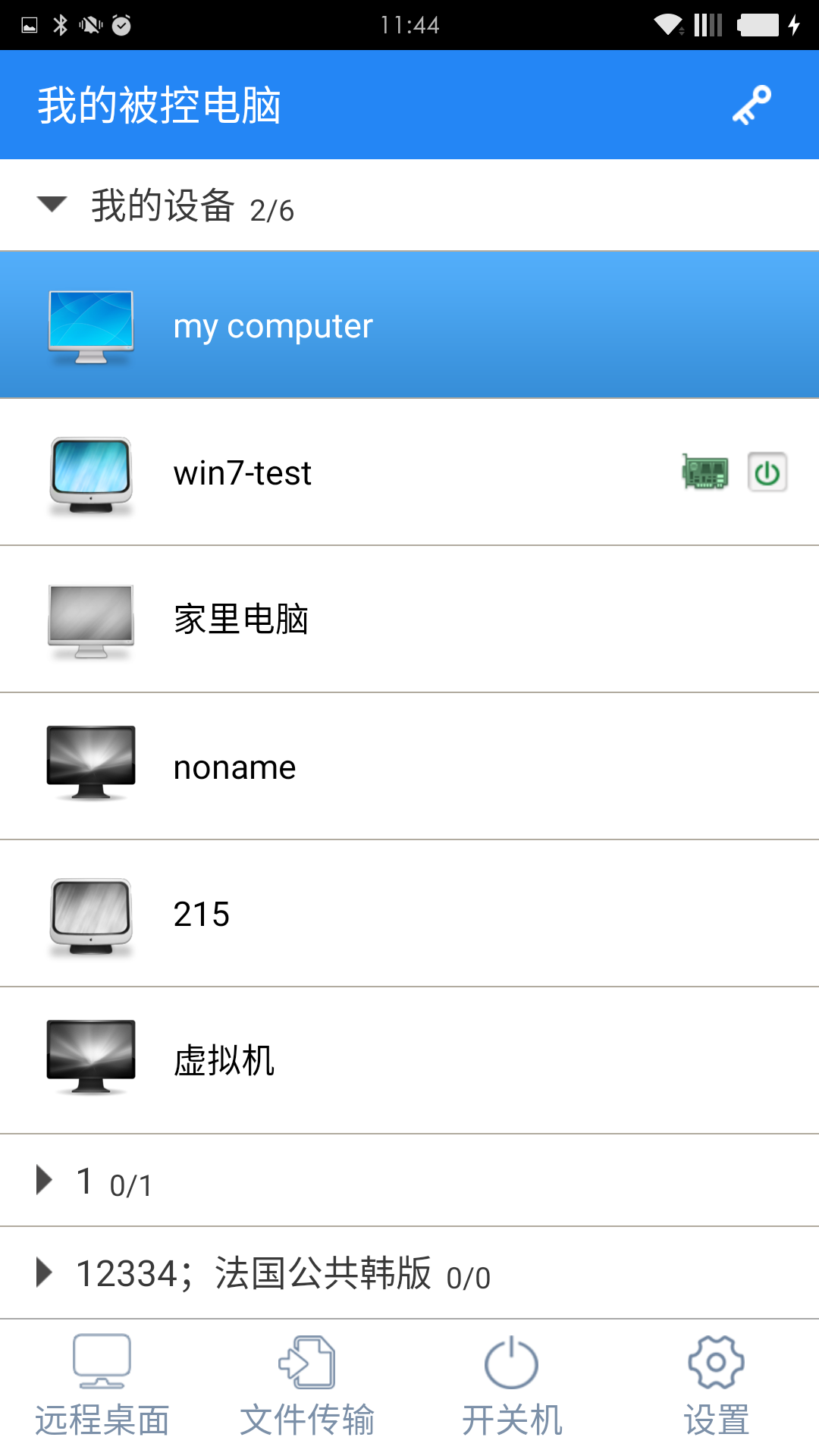Select the 虚拟机 device
This screenshot has width=819, height=1456.
click(x=409, y=1061)
